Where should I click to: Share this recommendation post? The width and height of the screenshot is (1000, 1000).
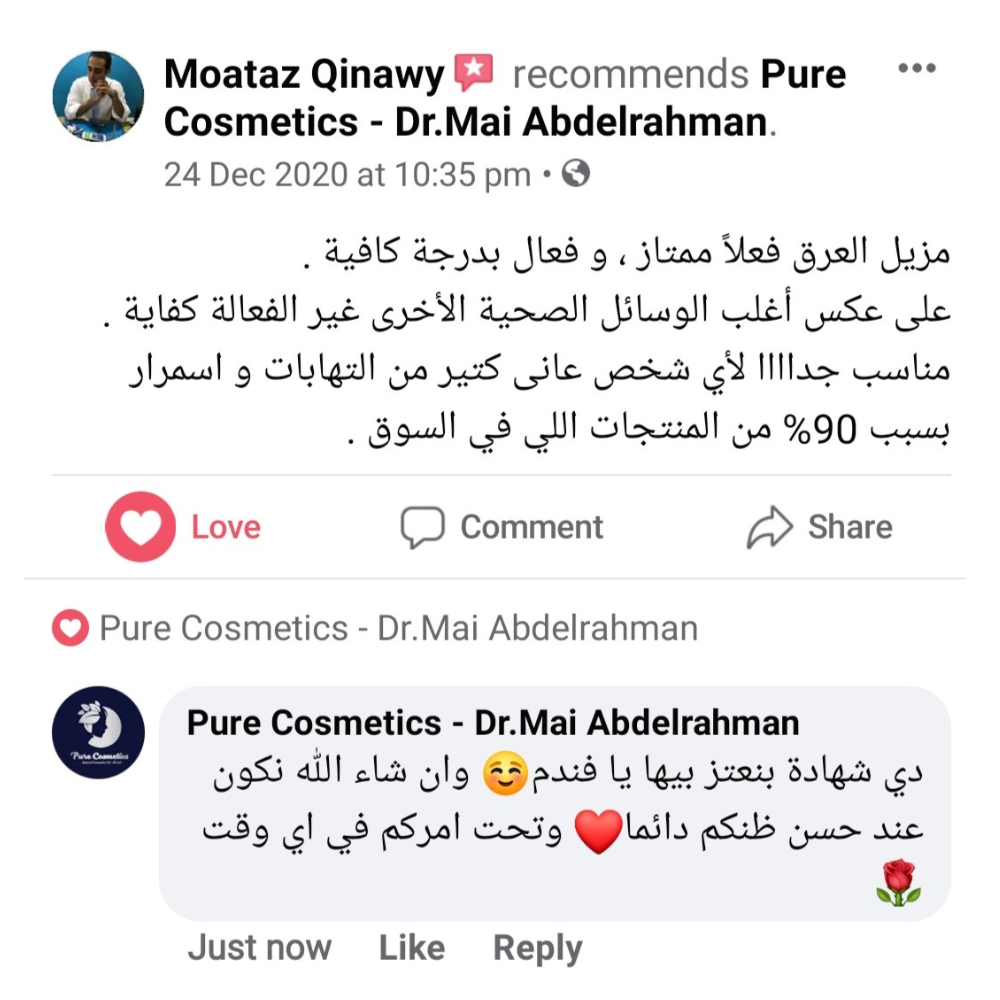819,527
